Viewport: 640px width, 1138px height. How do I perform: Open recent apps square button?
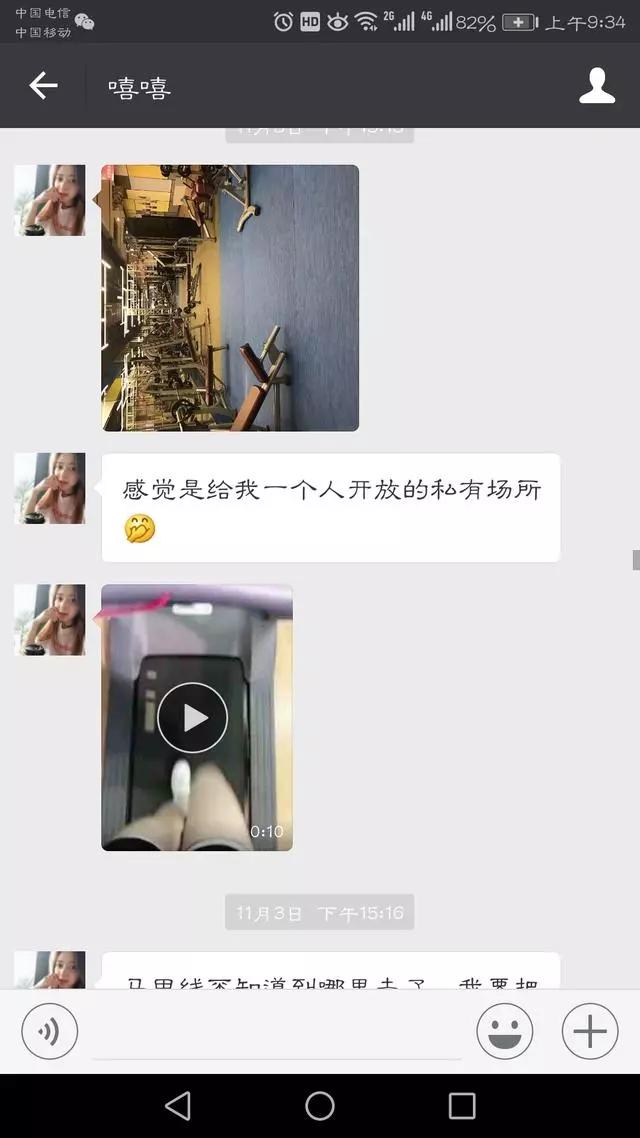(462, 1105)
